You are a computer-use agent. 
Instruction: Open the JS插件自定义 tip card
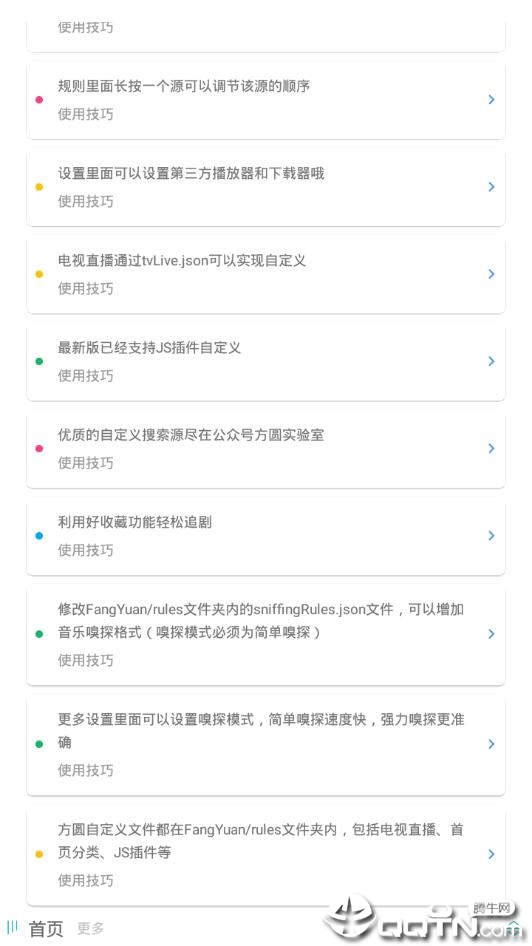(x=265, y=361)
